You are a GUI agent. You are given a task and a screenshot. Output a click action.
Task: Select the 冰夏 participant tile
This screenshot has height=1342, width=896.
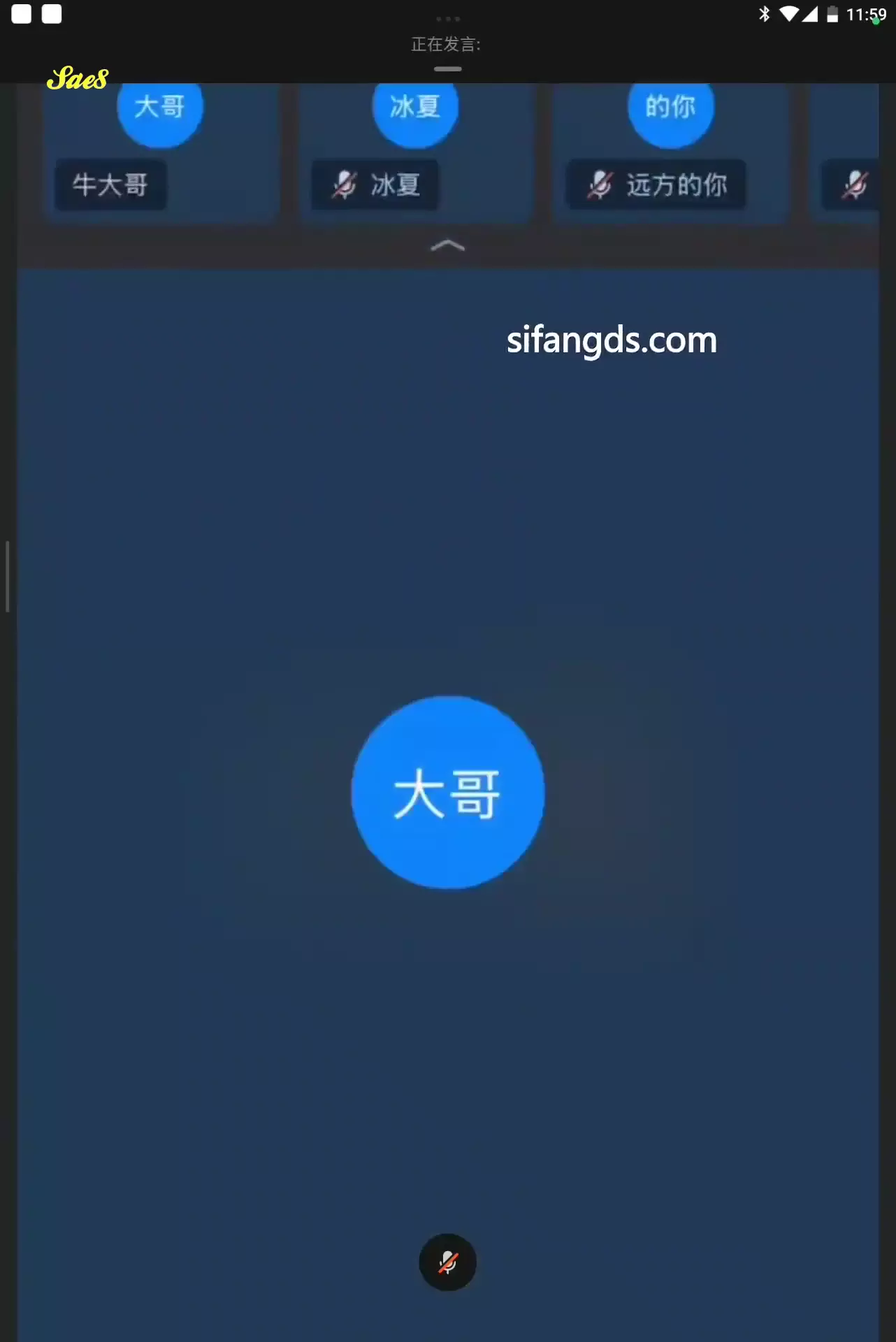click(416, 150)
